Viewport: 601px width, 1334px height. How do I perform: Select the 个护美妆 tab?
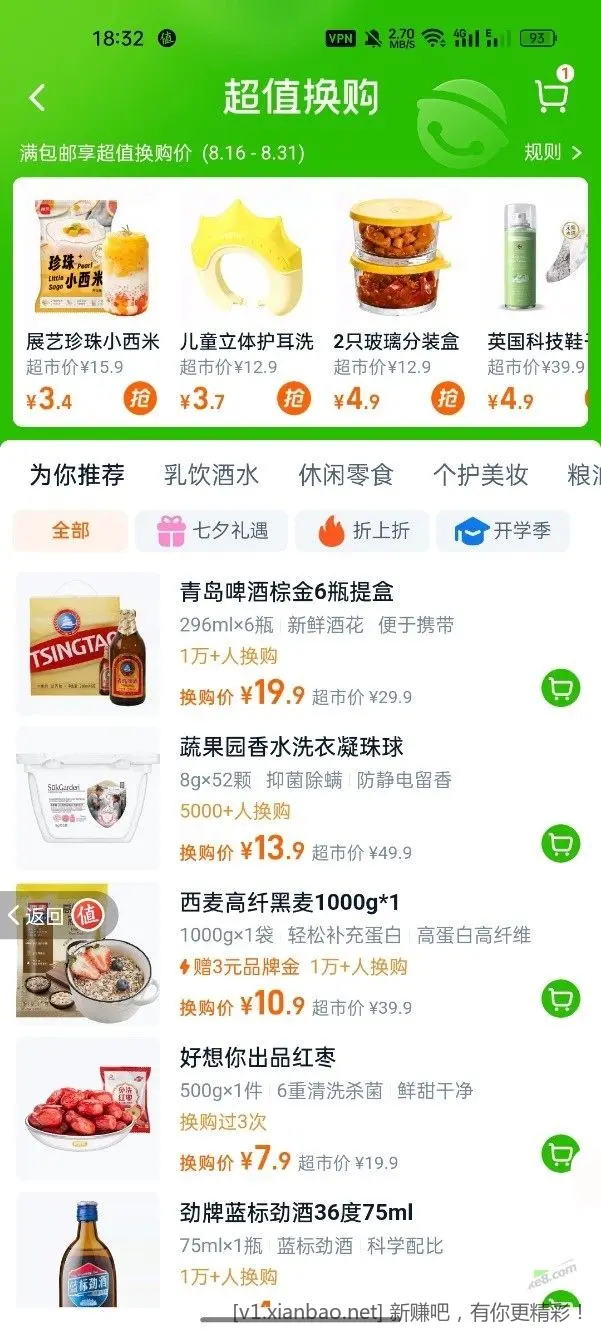point(480,474)
